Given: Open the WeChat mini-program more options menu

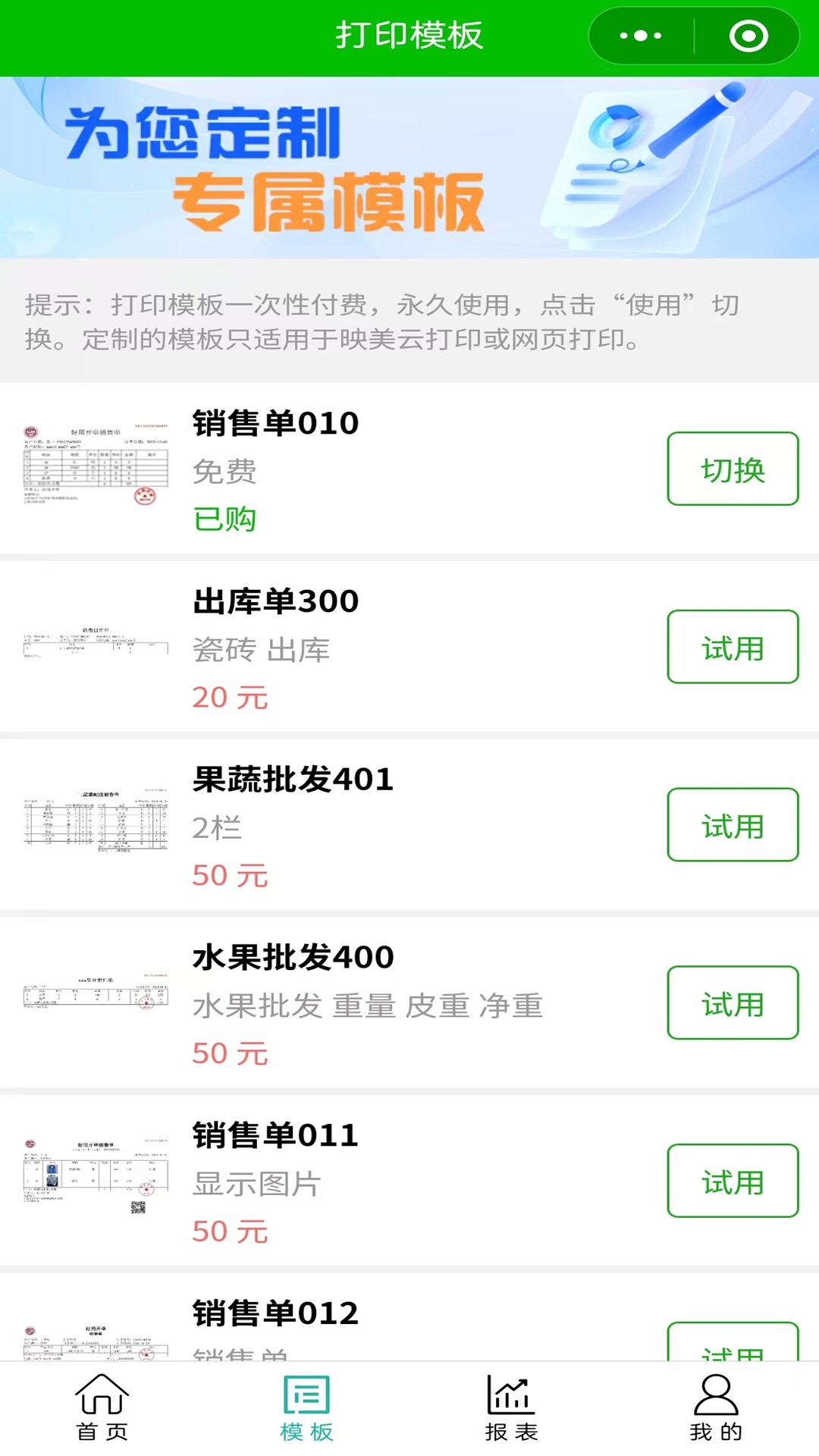Looking at the screenshot, I should click(641, 36).
